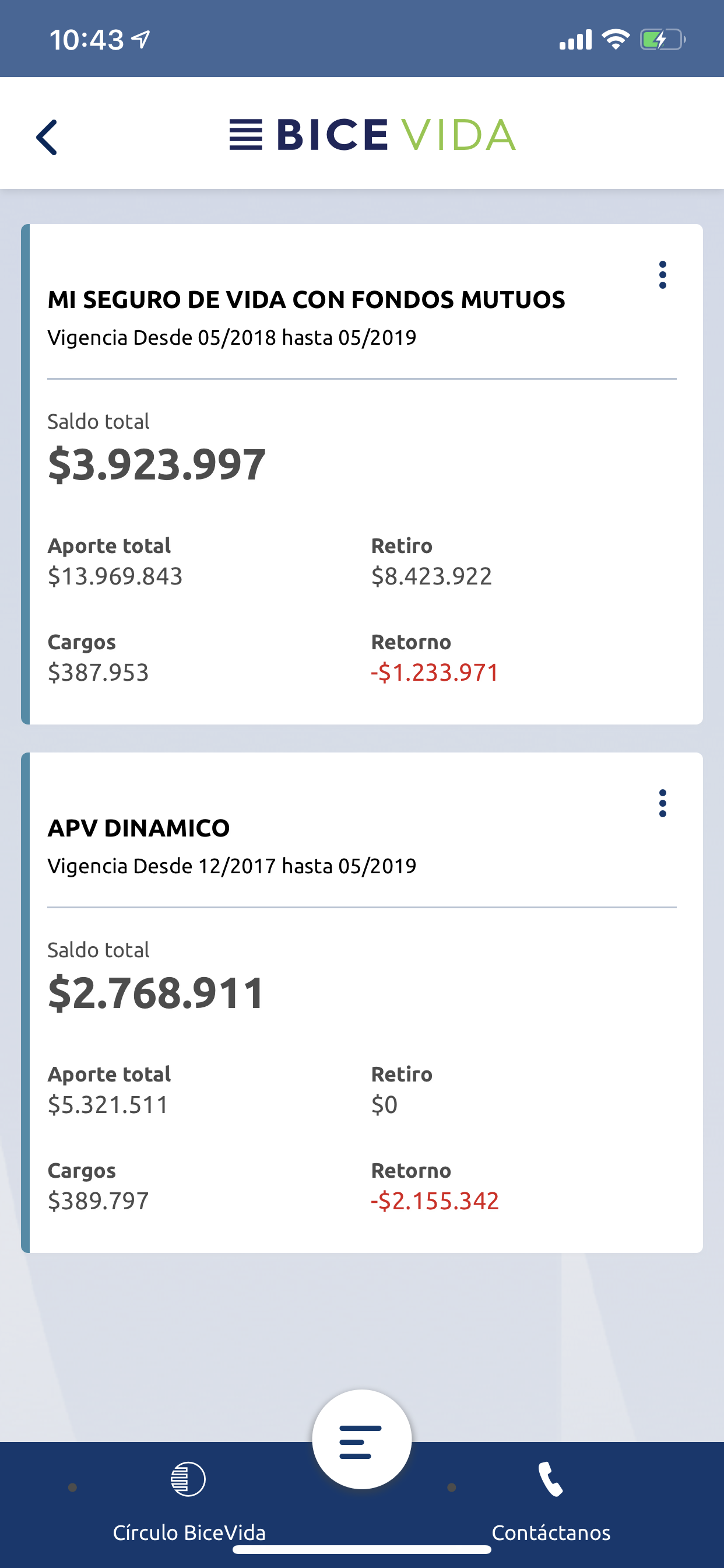Open options for Mi Seguro de Vida card
Viewport: 724px width, 1568px height.
pyautogui.click(x=663, y=275)
